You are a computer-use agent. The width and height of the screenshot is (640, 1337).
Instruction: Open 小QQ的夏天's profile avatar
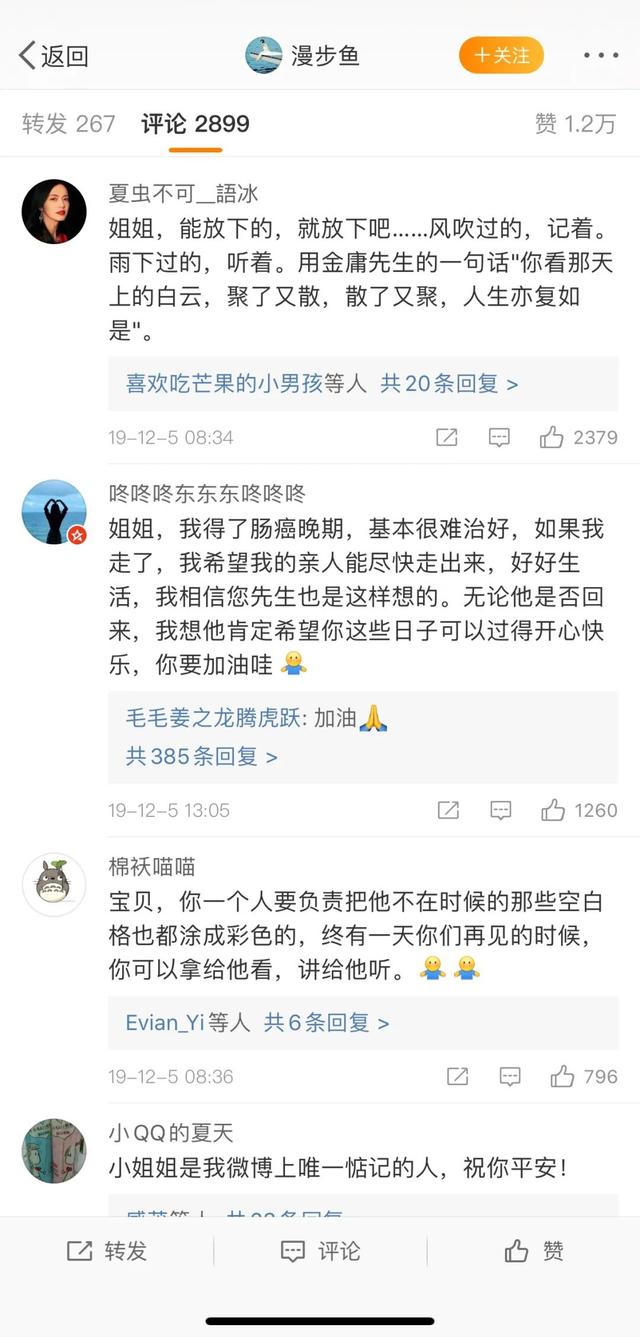coord(54,1151)
